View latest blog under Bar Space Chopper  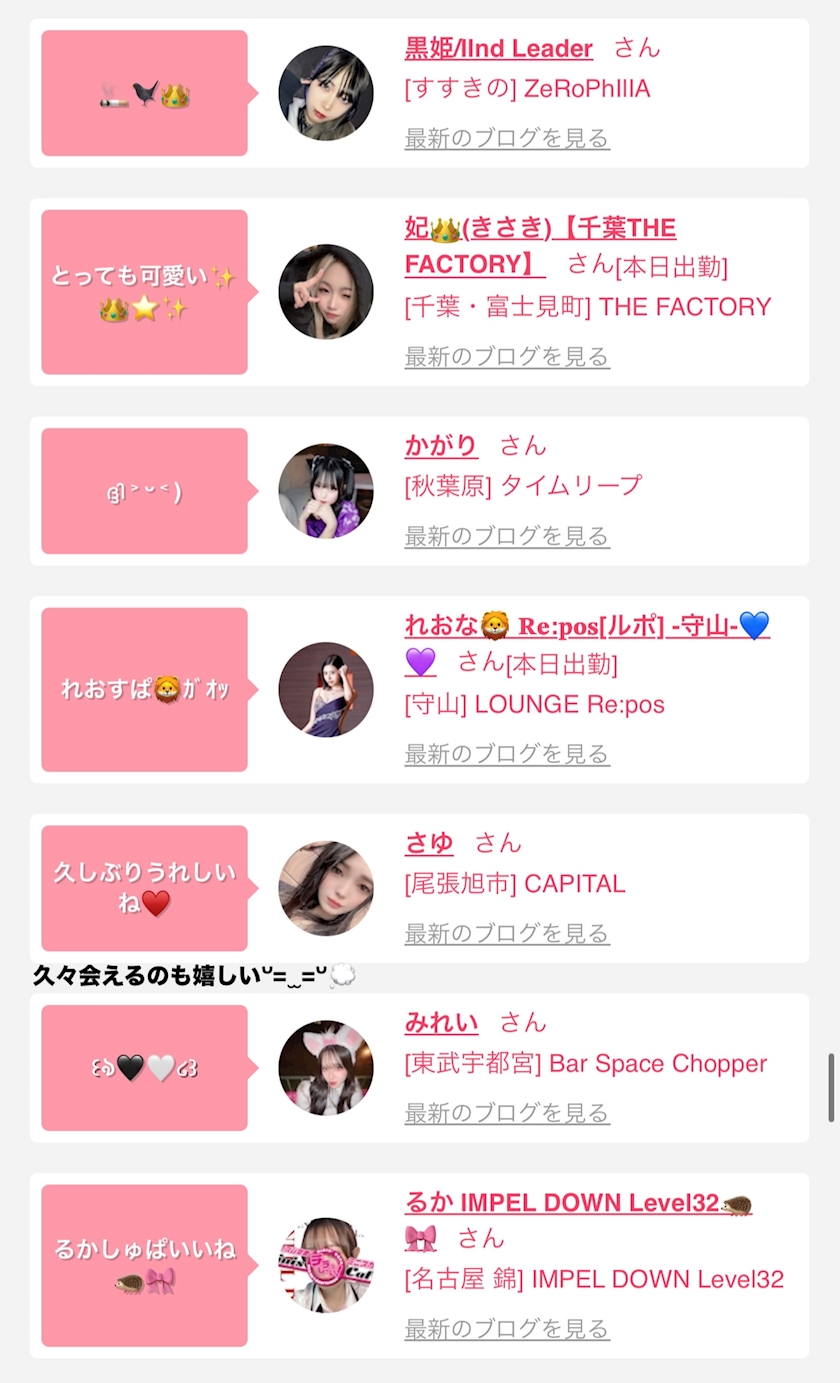pyautogui.click(x=507, y=1113)
